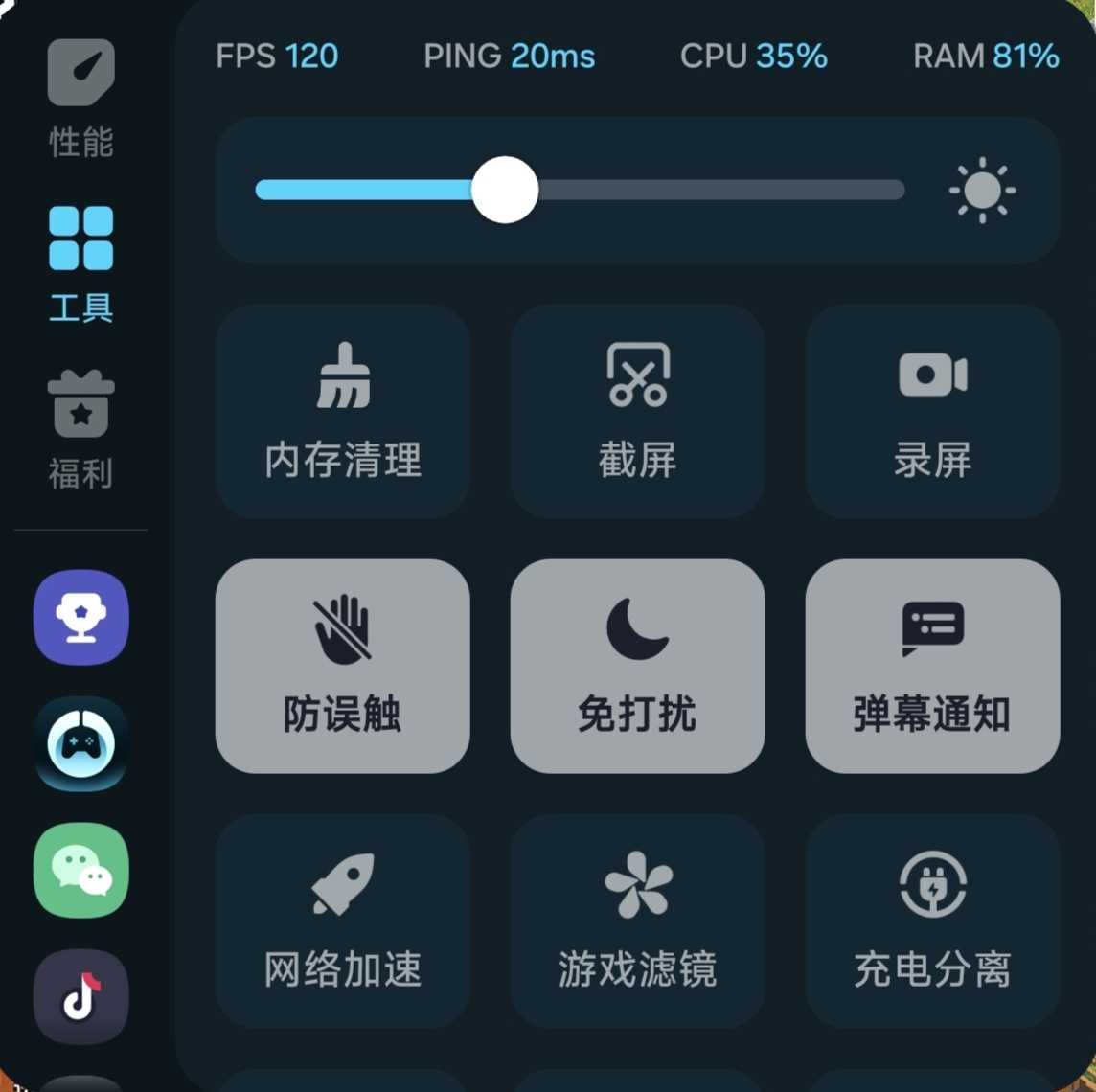Enable 网络加速 network boost
This screenshot has width=1096, height=1092.
(x=343, y=921)
